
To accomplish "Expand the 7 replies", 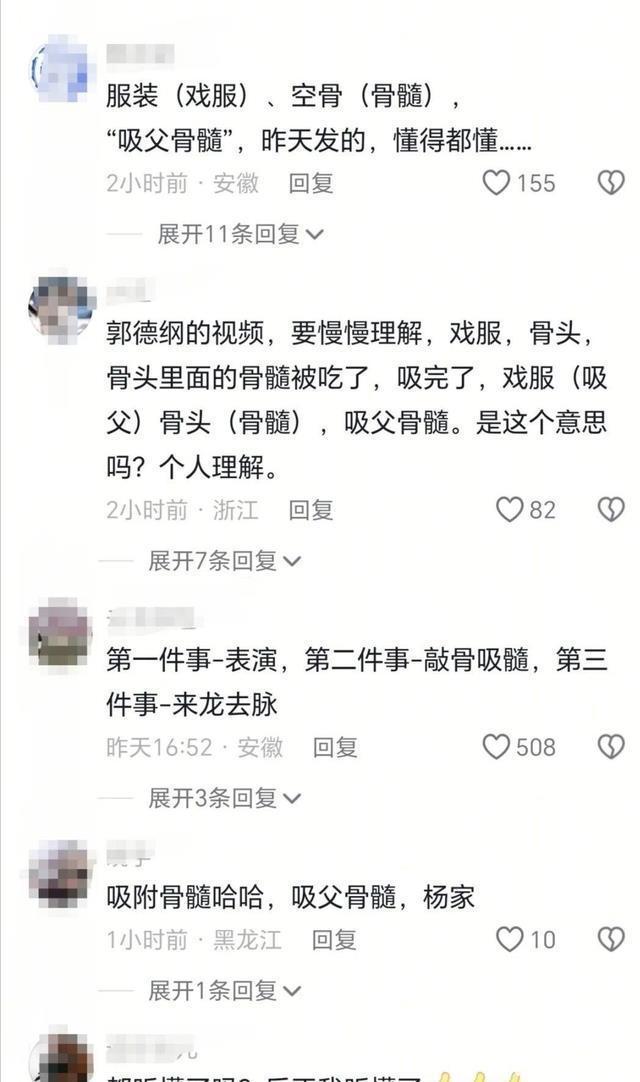I will [224, 561].
